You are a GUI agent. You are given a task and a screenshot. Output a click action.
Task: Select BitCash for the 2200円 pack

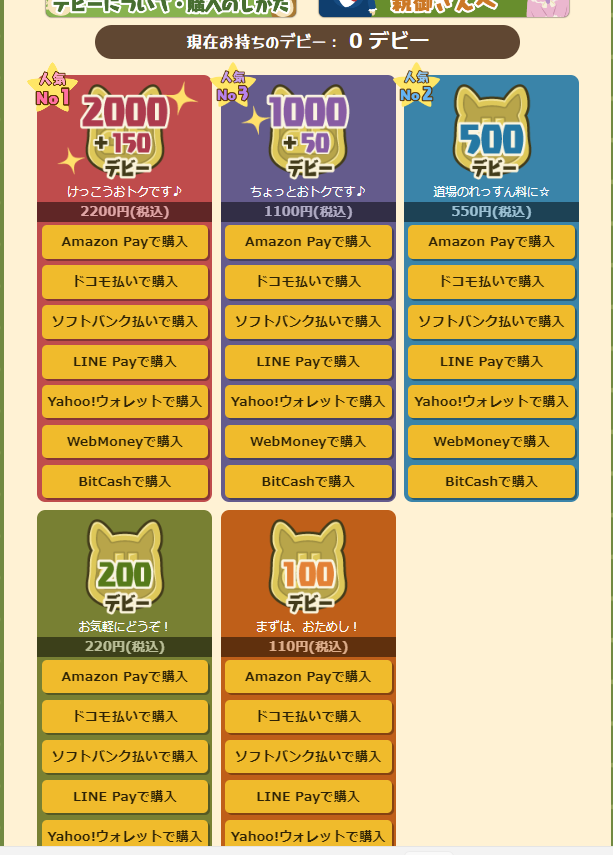point(125,481)
